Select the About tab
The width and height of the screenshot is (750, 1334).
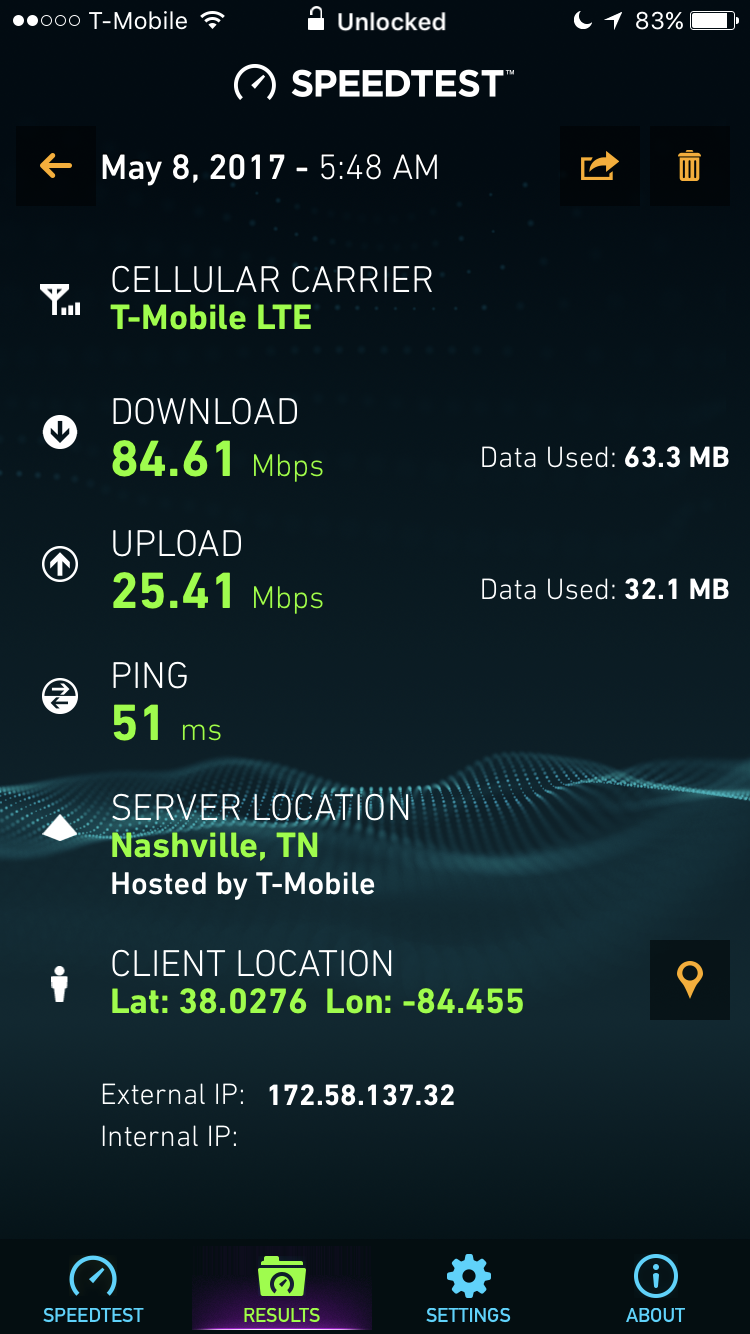point(656,1289)
